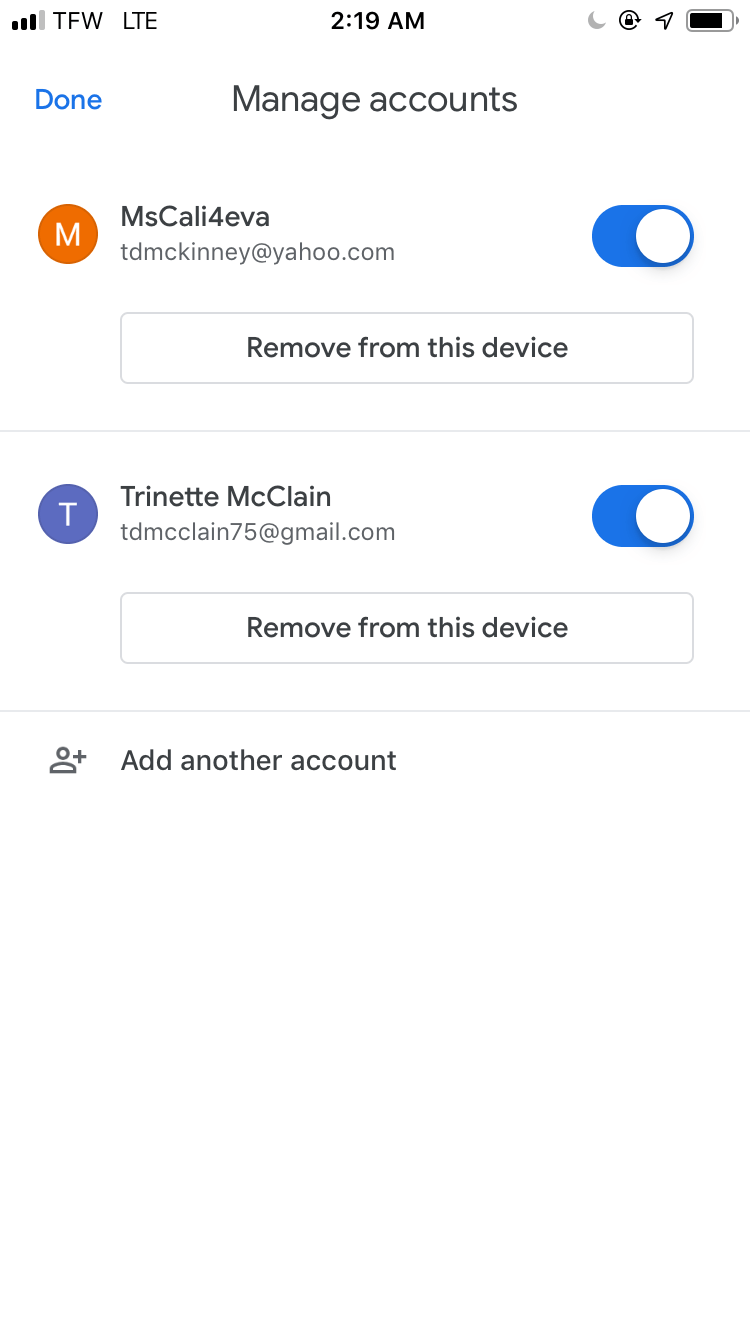The width and height of the screenshot is (750, 1334).
Task: Select Add another account
Action: (375, 760)
